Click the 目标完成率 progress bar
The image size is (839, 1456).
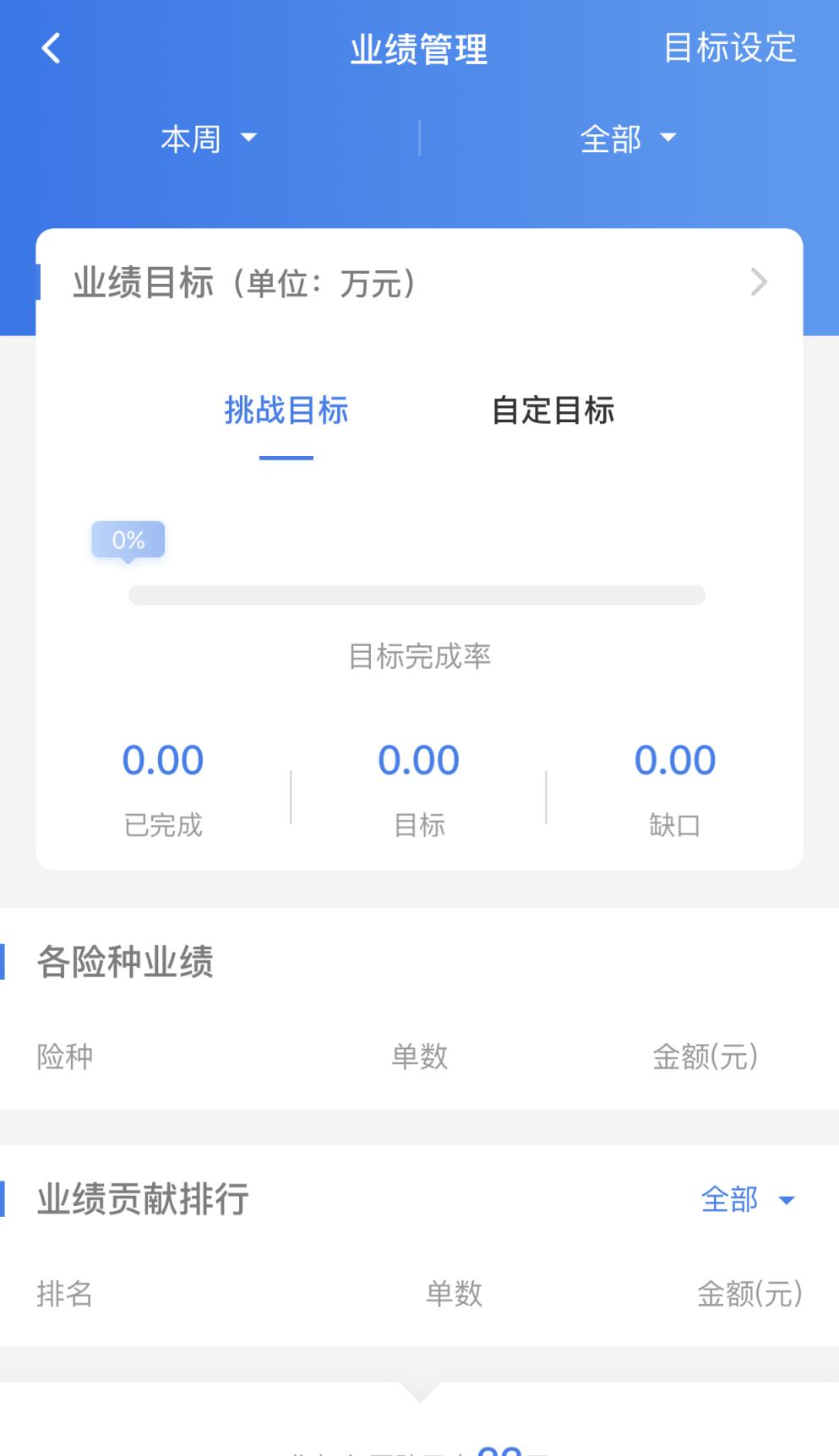tap(417, 594)
